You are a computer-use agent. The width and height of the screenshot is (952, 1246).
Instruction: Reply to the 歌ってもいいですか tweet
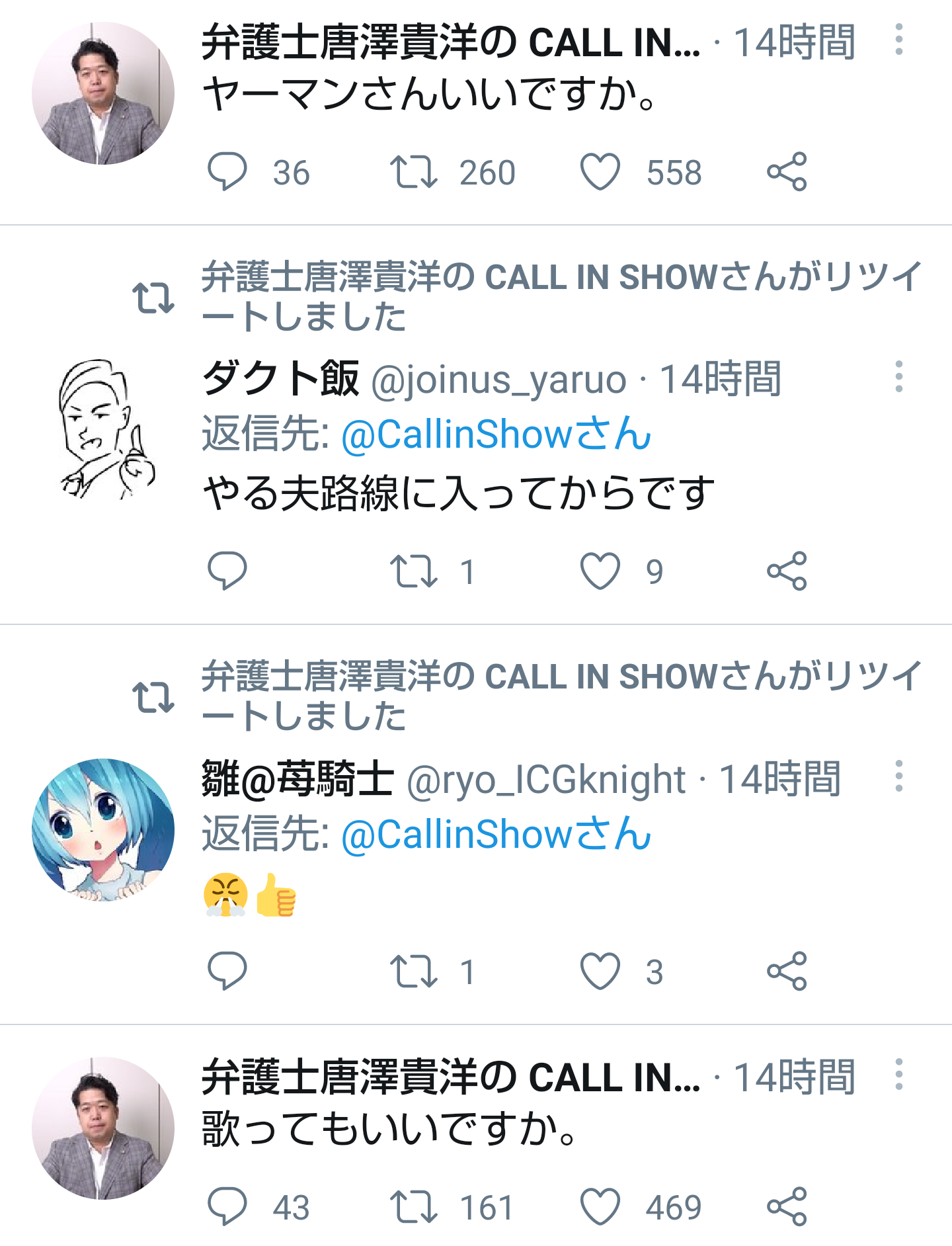227,1206
